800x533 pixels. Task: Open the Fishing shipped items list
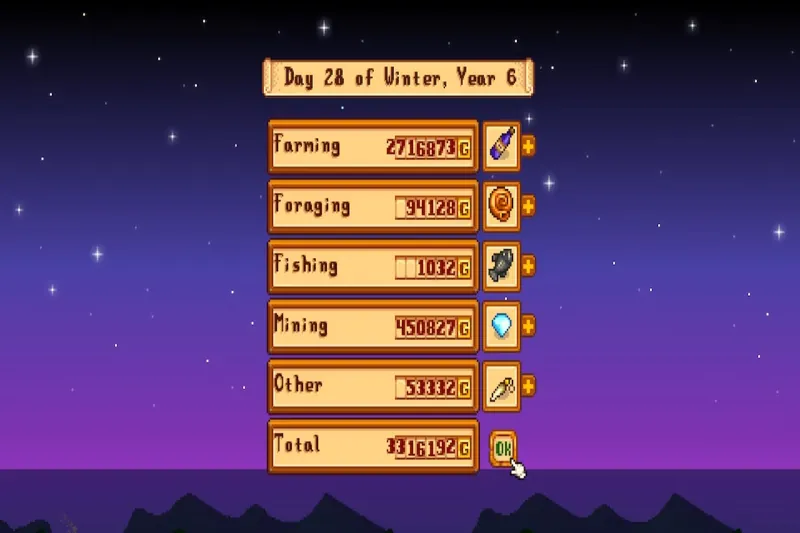point(528,266)
